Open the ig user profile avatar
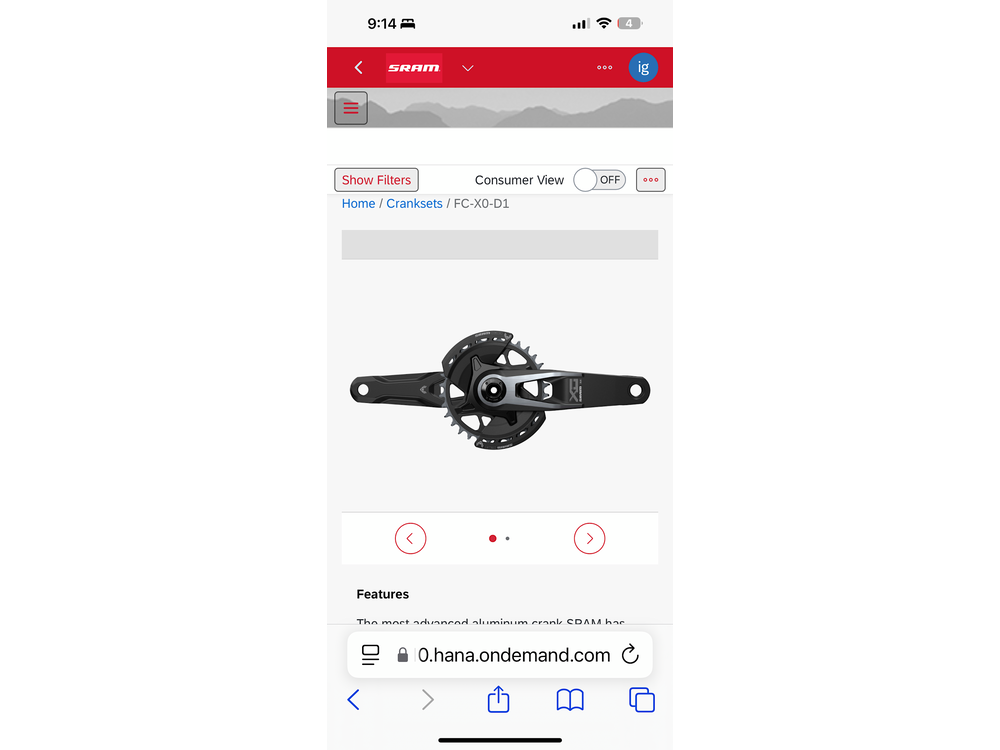The image size is (1000, 750). coord(643,68)
